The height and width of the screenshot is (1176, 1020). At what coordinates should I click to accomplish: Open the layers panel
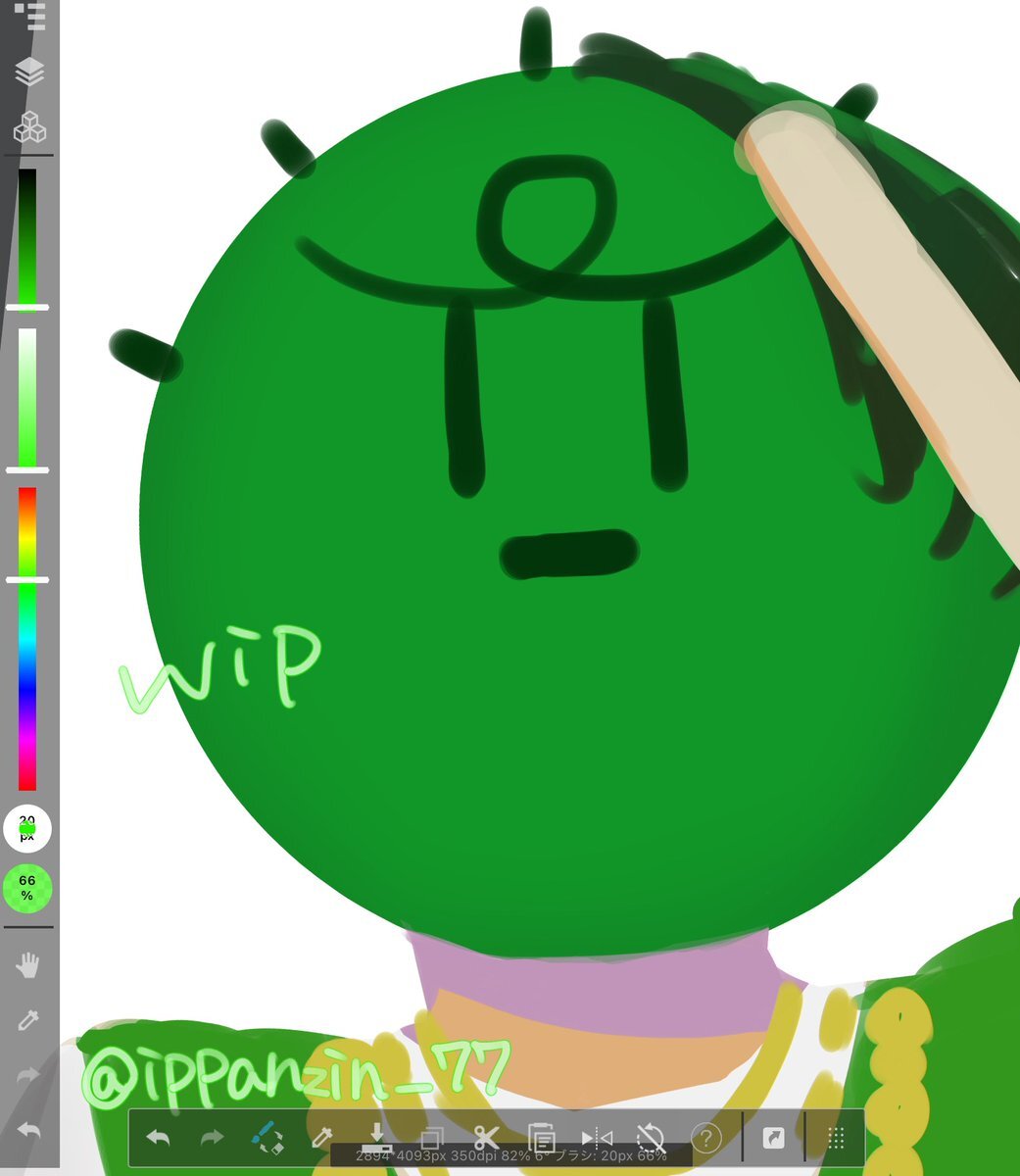tap(29, 71)
